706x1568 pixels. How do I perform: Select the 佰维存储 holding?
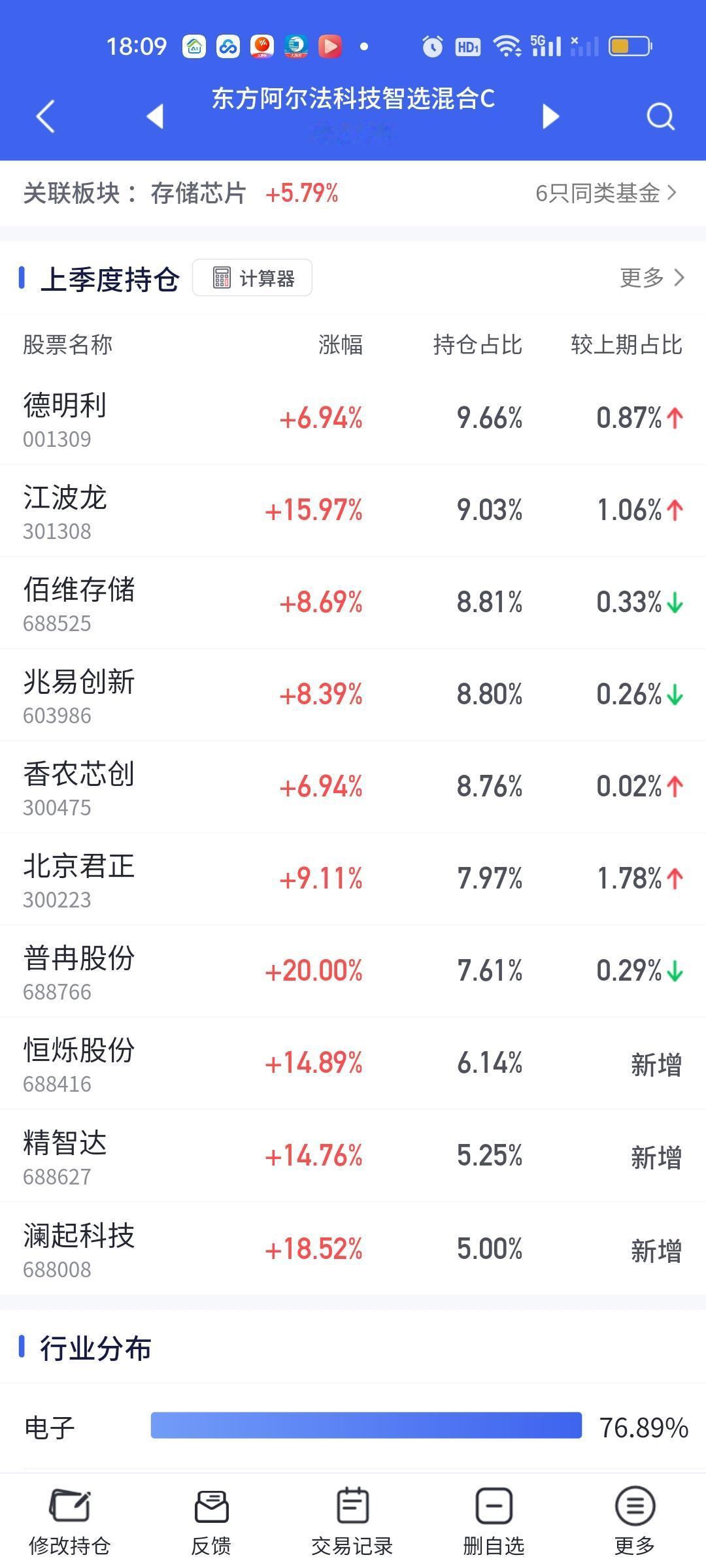[x=353, y=603]
